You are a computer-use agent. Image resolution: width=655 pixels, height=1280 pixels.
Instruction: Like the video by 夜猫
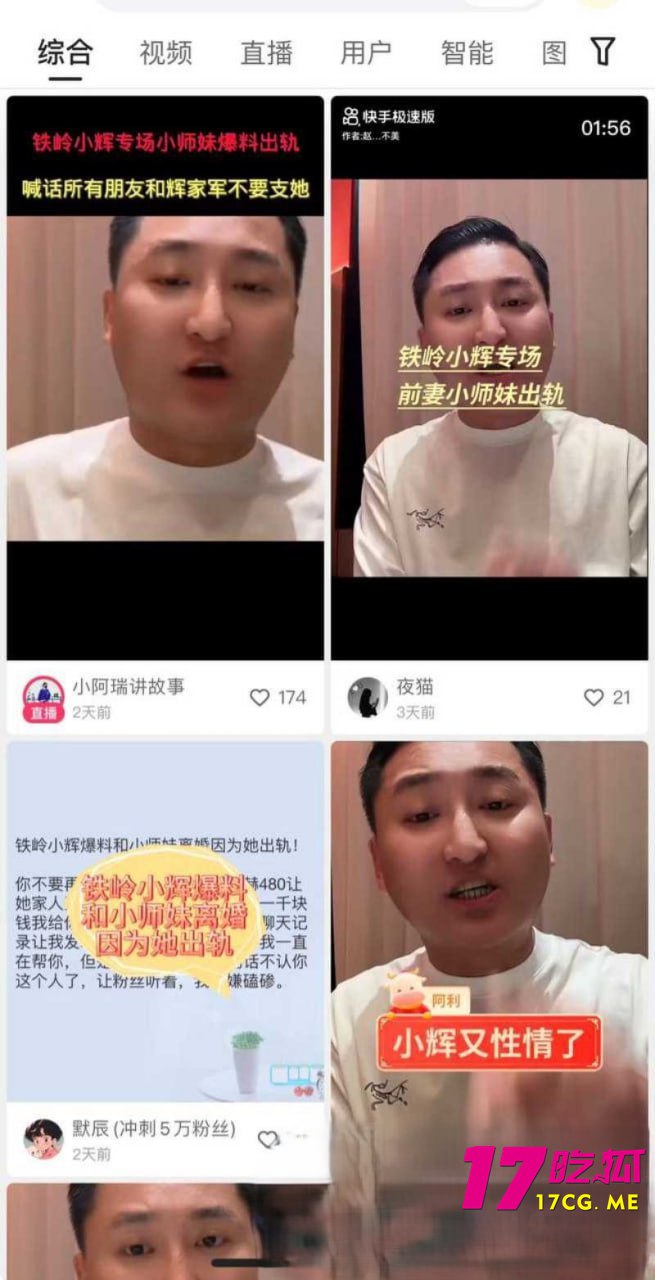[594, 697]
